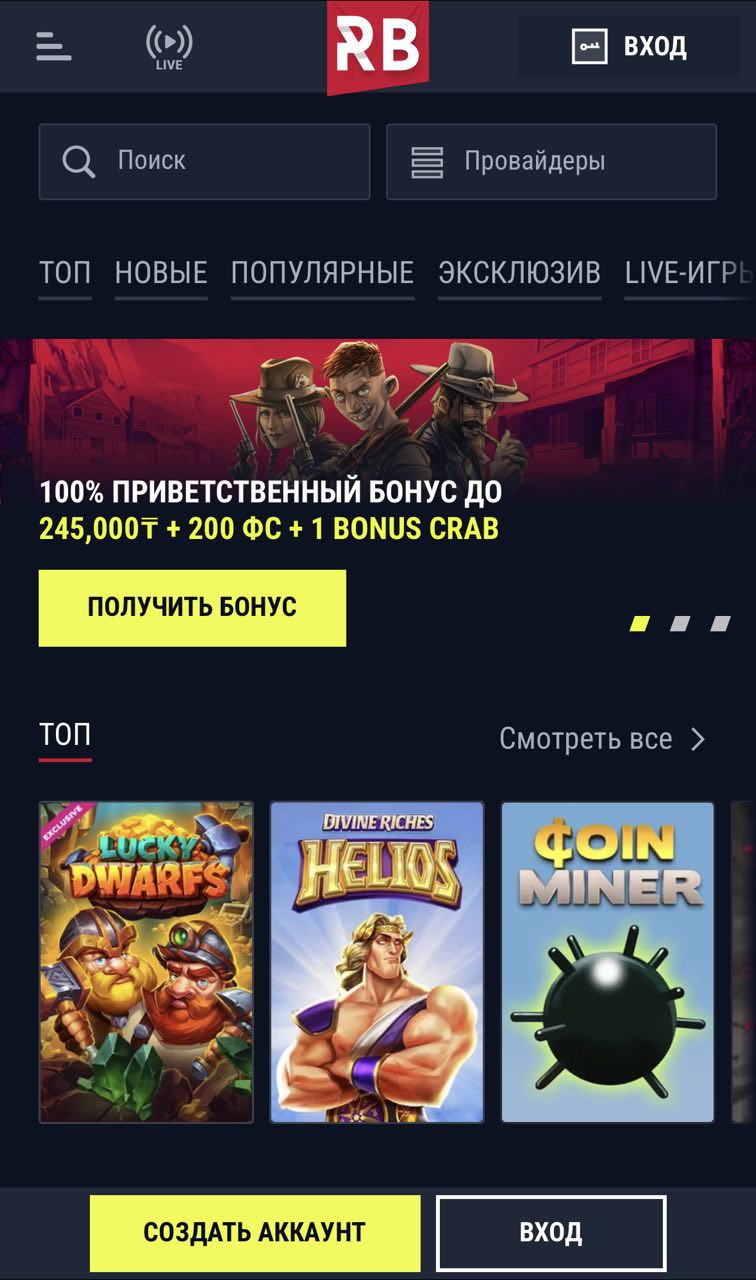Open the Провайдеры selector
756x1280 pixels.
point(551,161)
